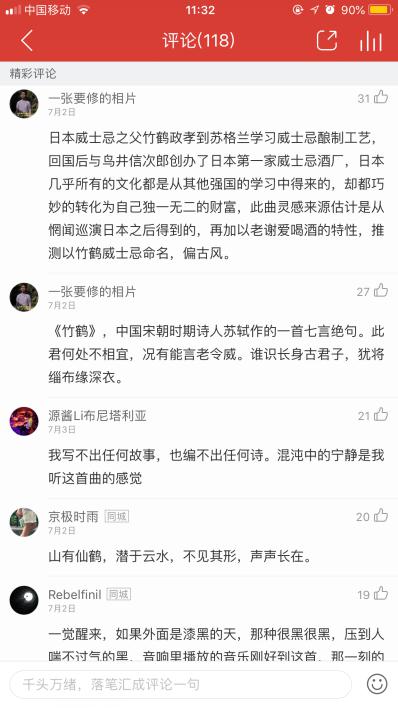
Task: Share the comments page
Action: pyautogui.click(x=327, y=41)
